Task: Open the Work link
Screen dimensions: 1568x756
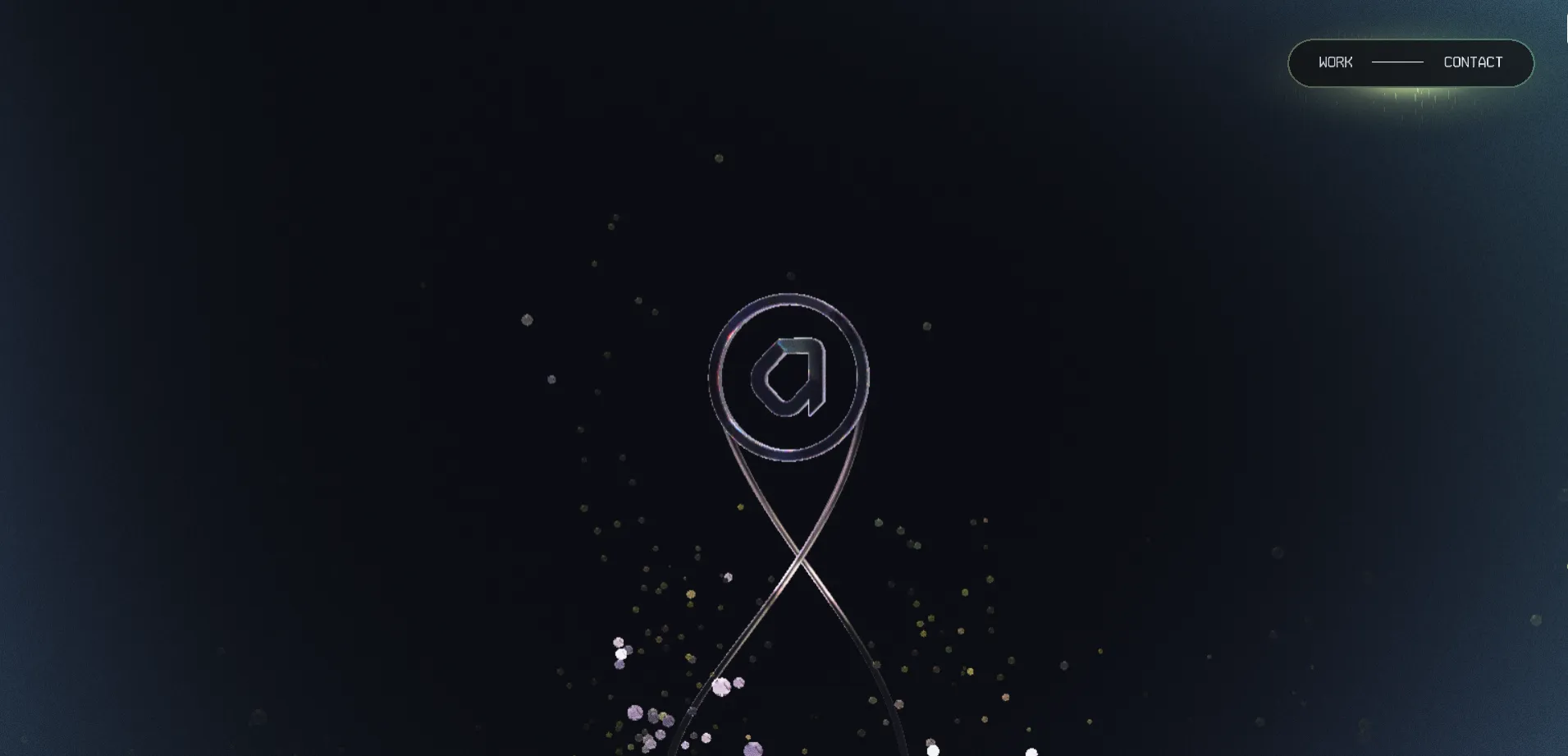Action: [x=1335, y=62]
